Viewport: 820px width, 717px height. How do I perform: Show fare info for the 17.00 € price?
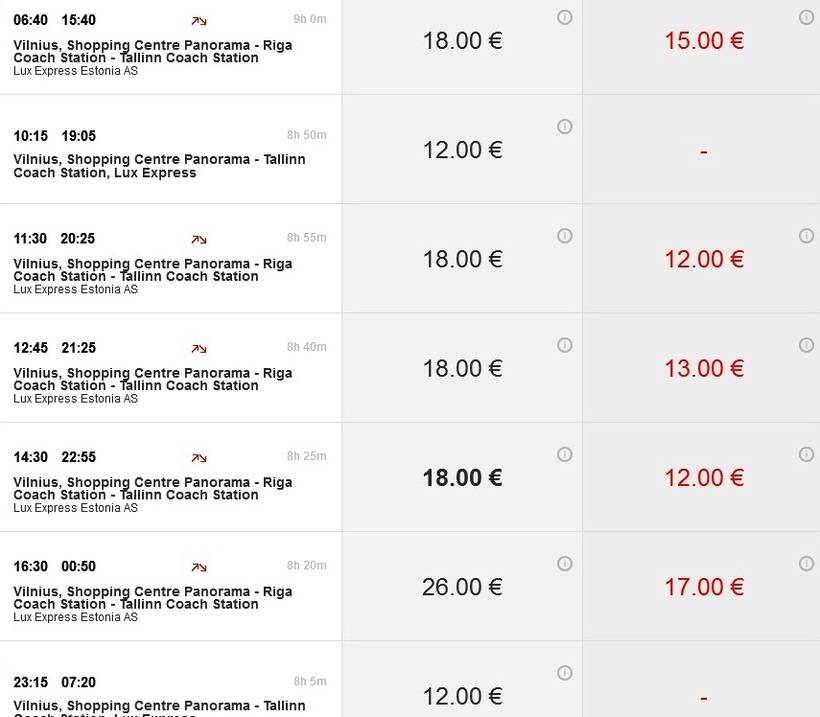tap(807, 564)
